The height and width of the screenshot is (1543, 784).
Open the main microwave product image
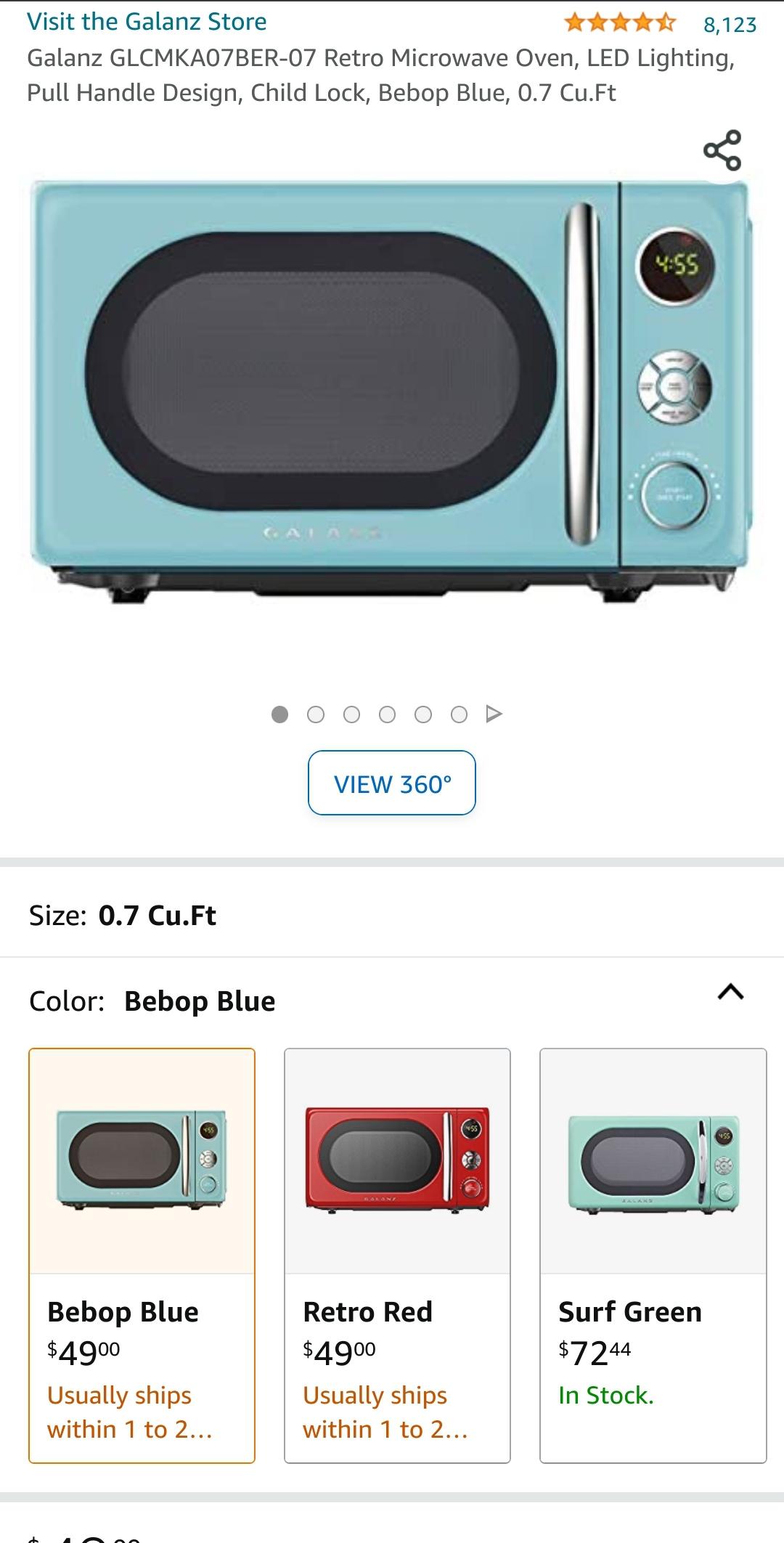[x=391, y=392]
